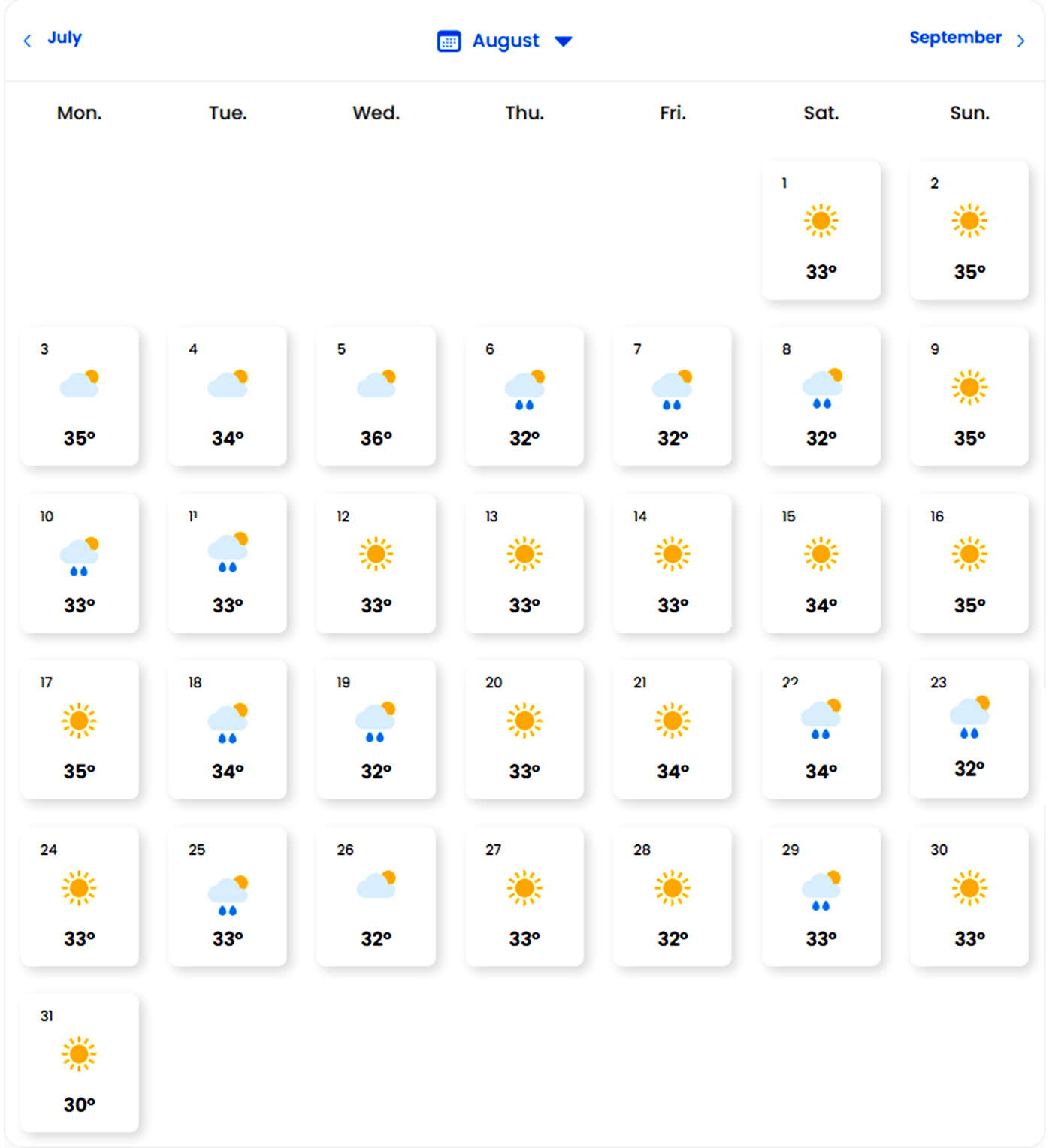This screenshot has width=1052, height=1148.
Task: Select the day card for August 18
Action: [227, 729]
